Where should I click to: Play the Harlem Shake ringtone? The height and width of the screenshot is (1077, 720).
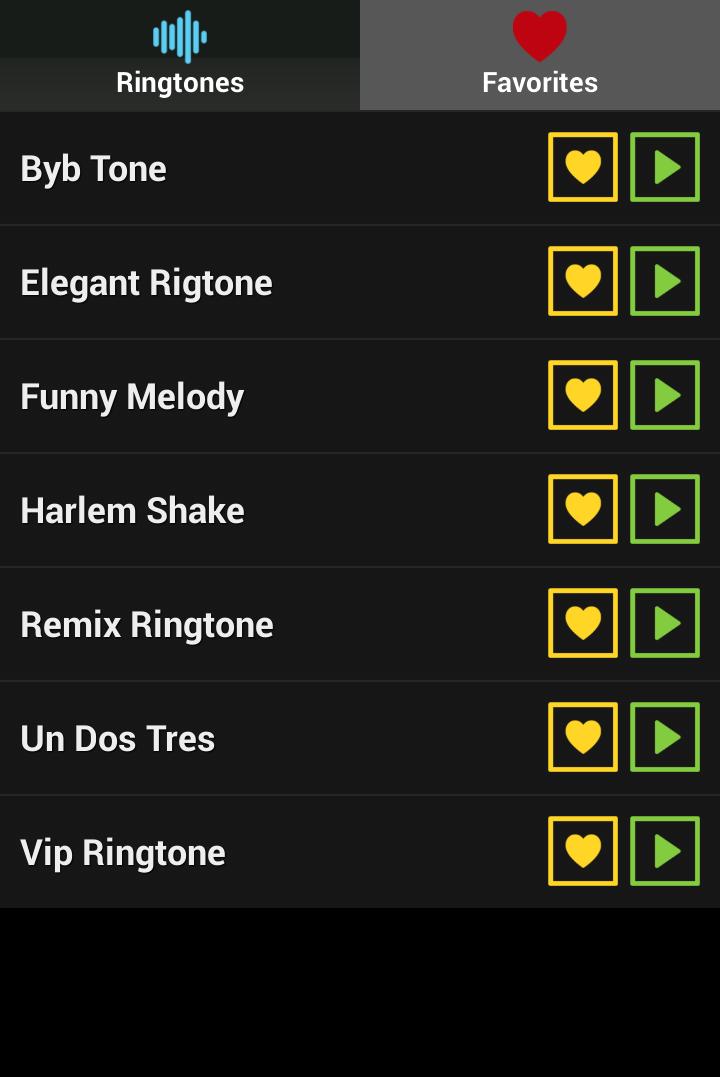click(x=664, y=509)
